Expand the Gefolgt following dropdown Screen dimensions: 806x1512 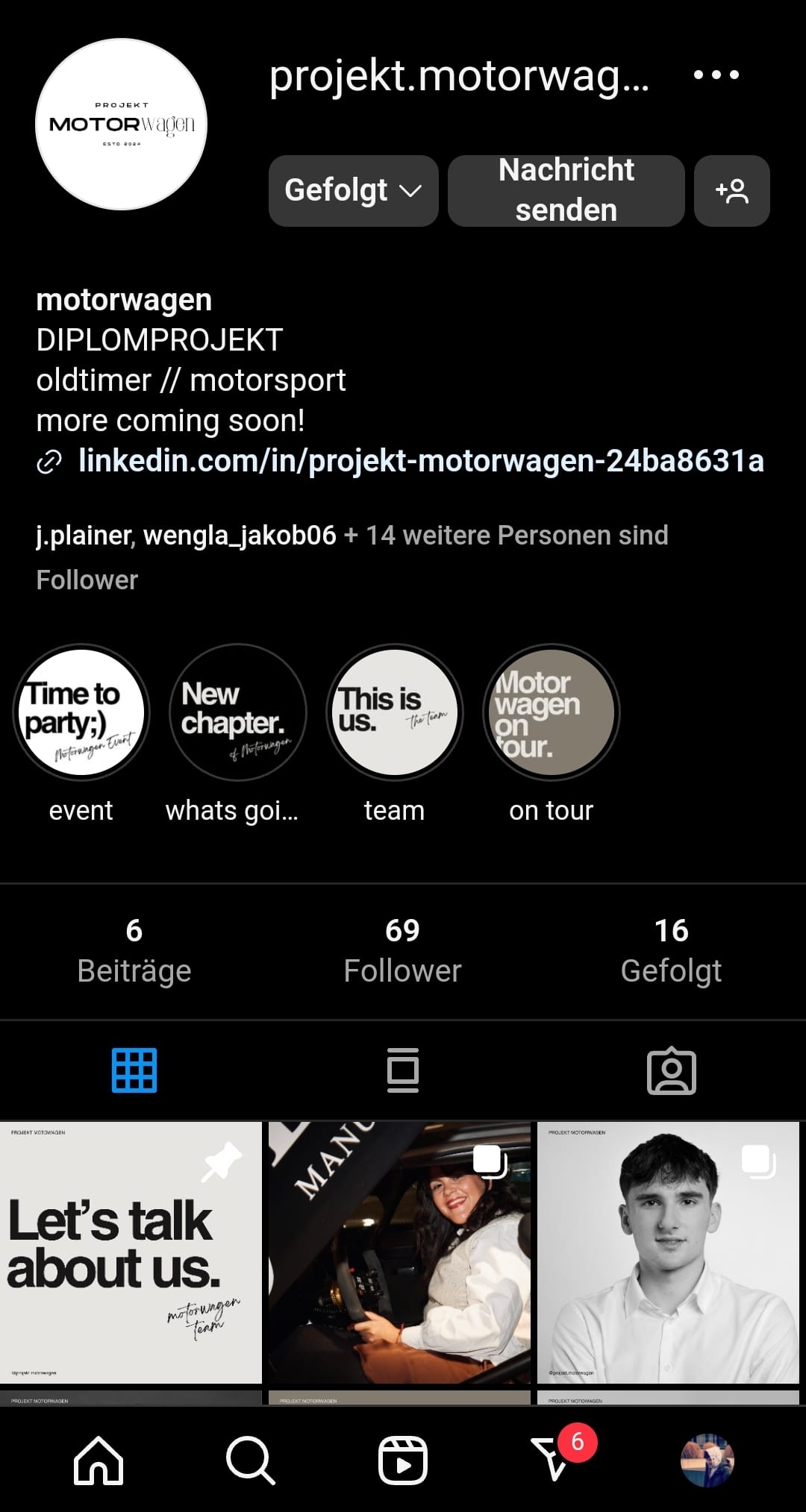click(353, 191)
